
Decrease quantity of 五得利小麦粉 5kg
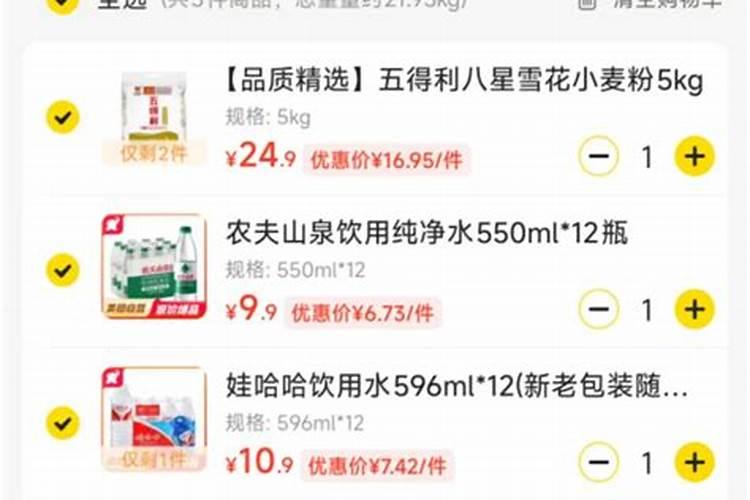click(598, 157)
